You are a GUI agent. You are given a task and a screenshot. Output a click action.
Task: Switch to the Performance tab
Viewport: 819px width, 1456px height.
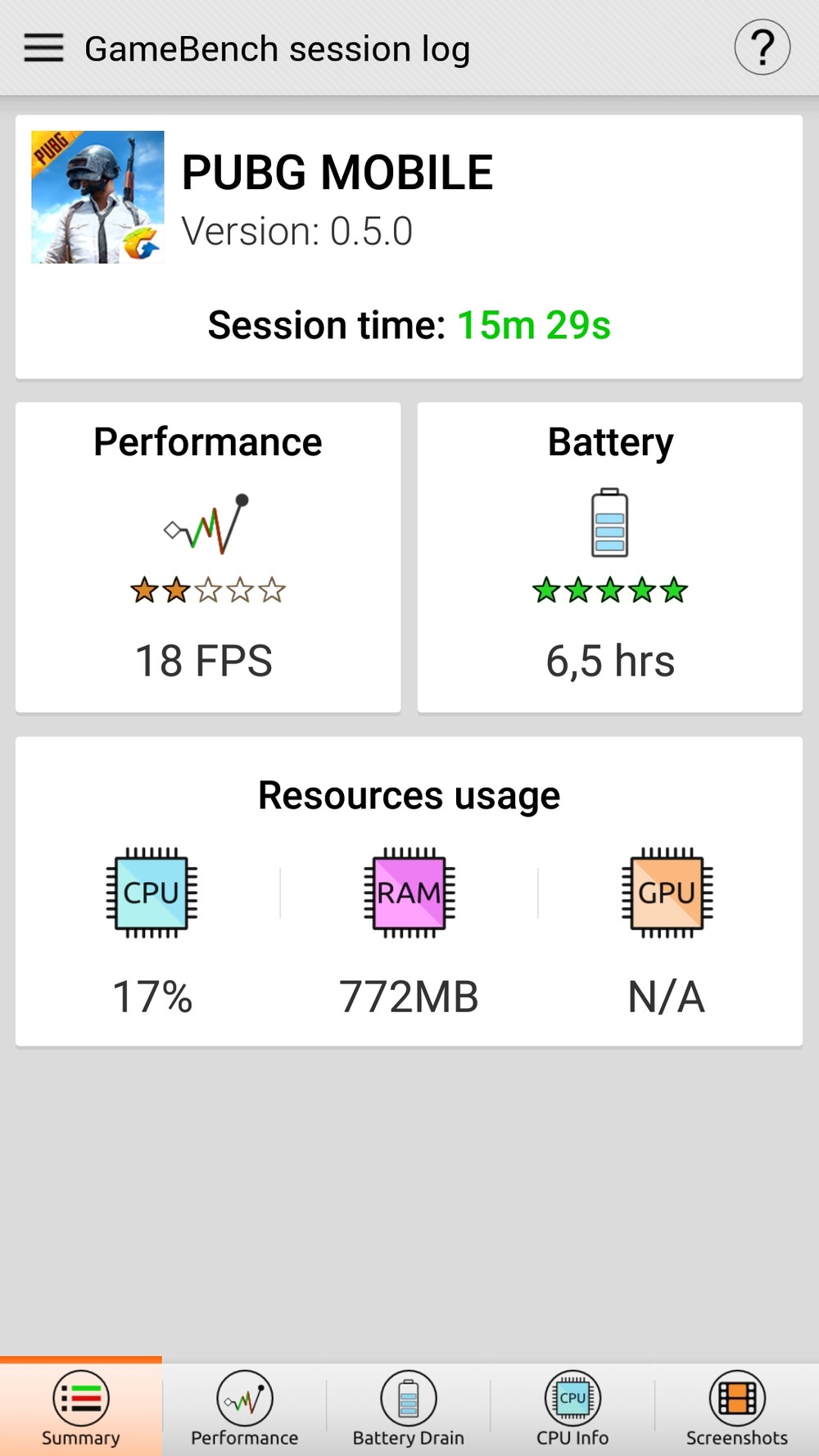pos(244,1409)
